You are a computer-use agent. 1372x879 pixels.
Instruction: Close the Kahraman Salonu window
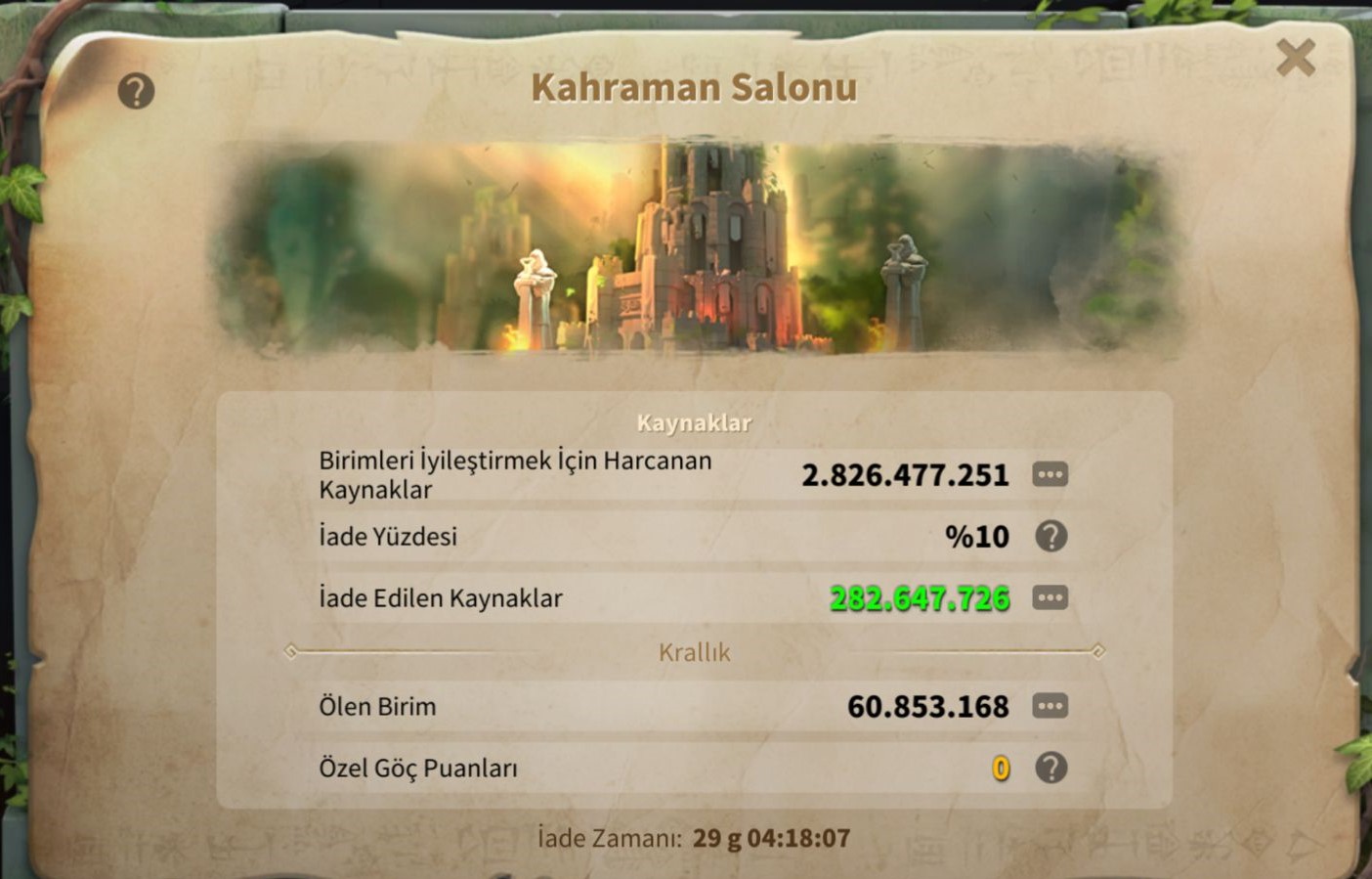tap(1296, 58)
